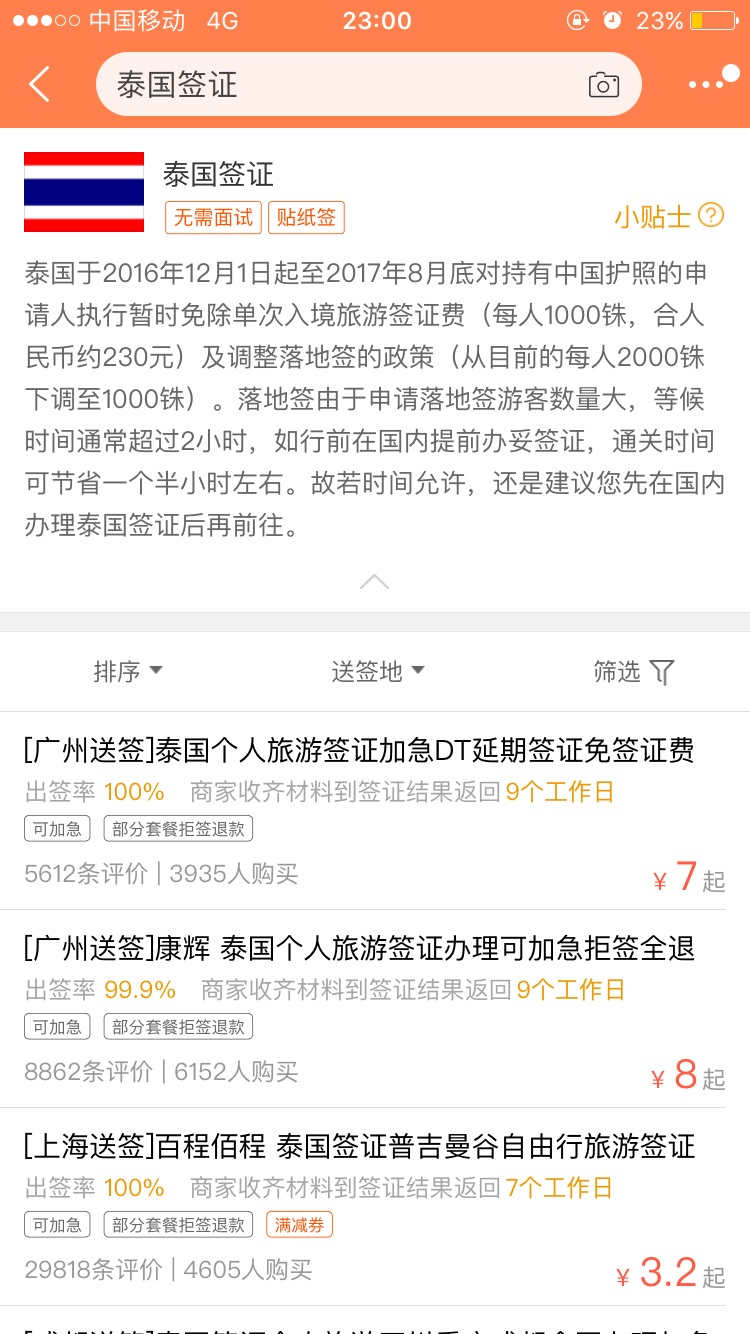Image resolution: width=750 pixels, height=1334 pixels.
Task: Toggle the 可加急 tag on first listing
Action: click(56, 828)
